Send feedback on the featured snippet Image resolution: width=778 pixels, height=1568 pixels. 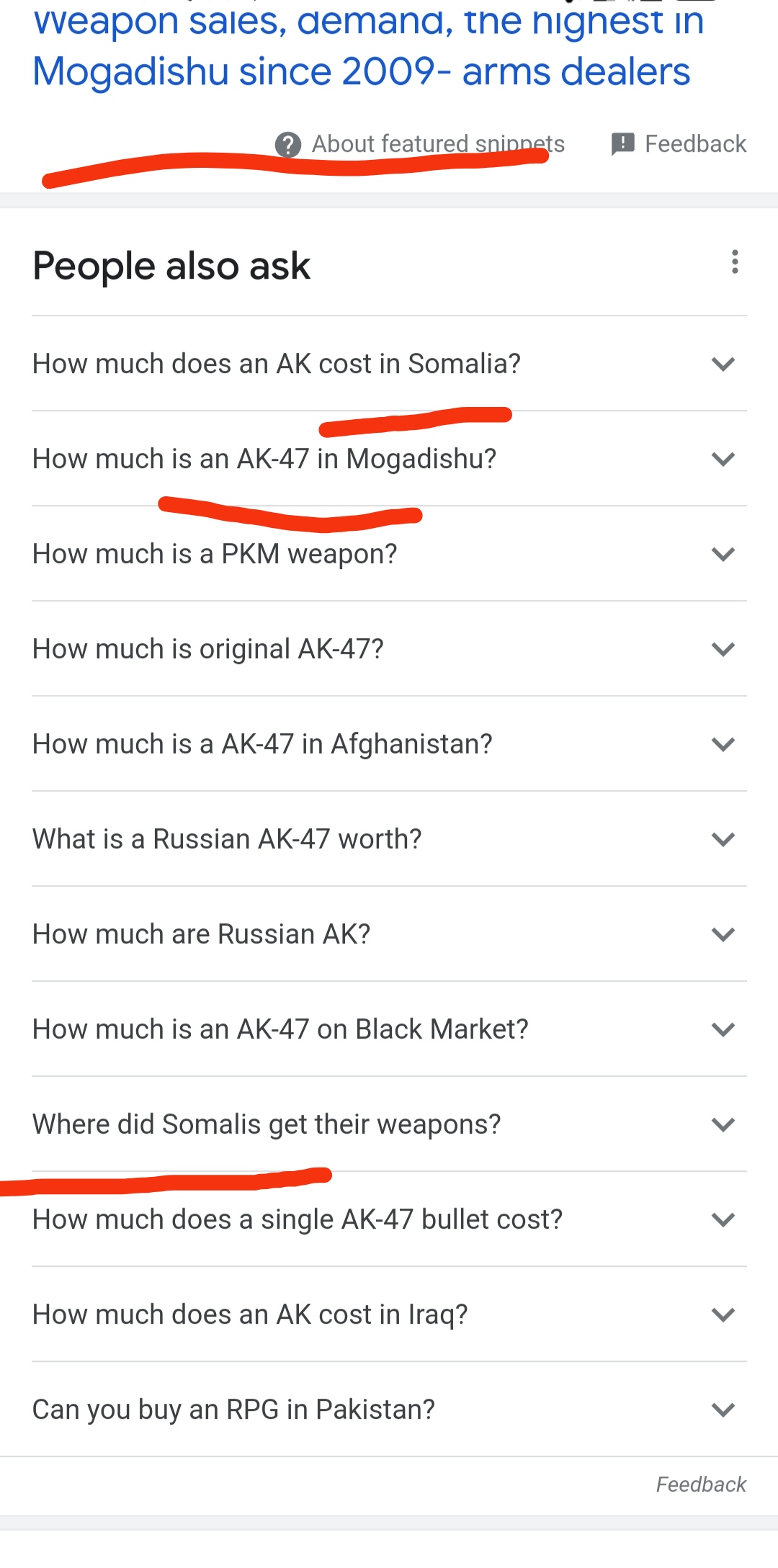[678, 144]
